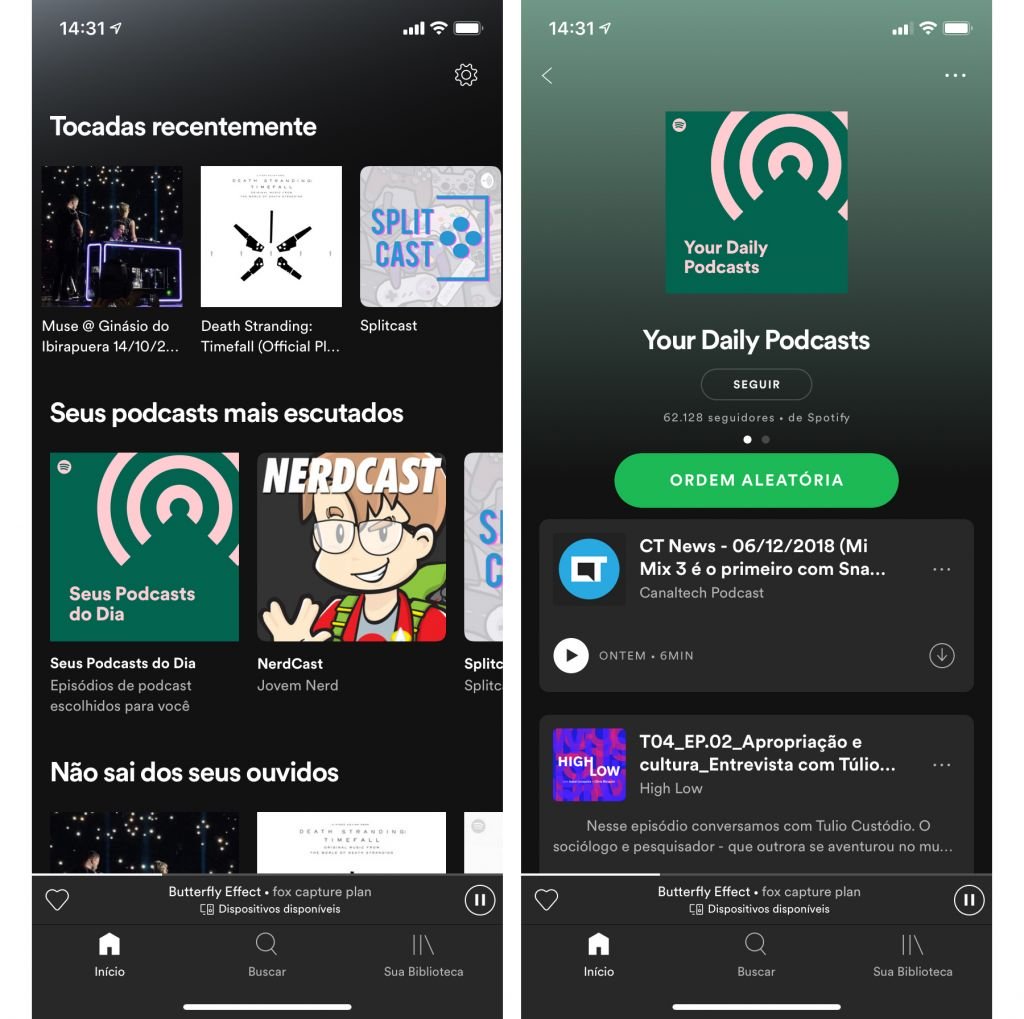
Task: Go back from Your Daily Podcasts
Action: coord(547,76)
